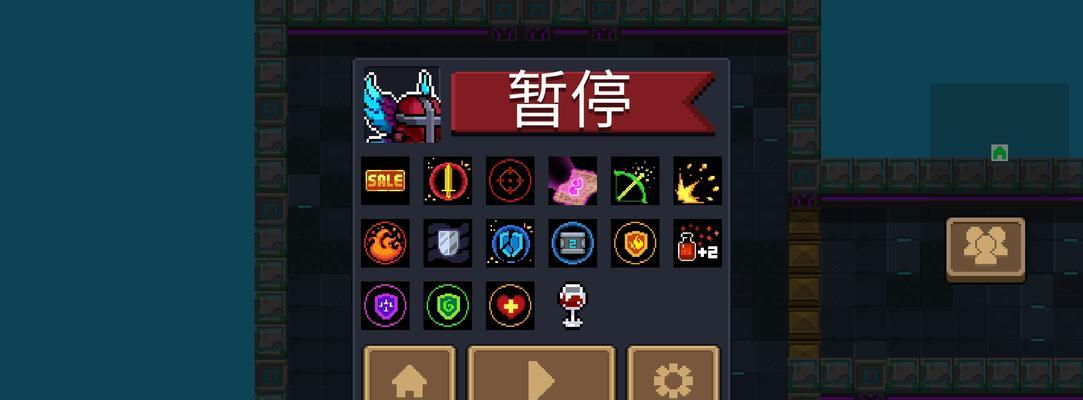View the orange fire shield buff
This screenshot has width=1083, height=400.
(x=635, y=243)
